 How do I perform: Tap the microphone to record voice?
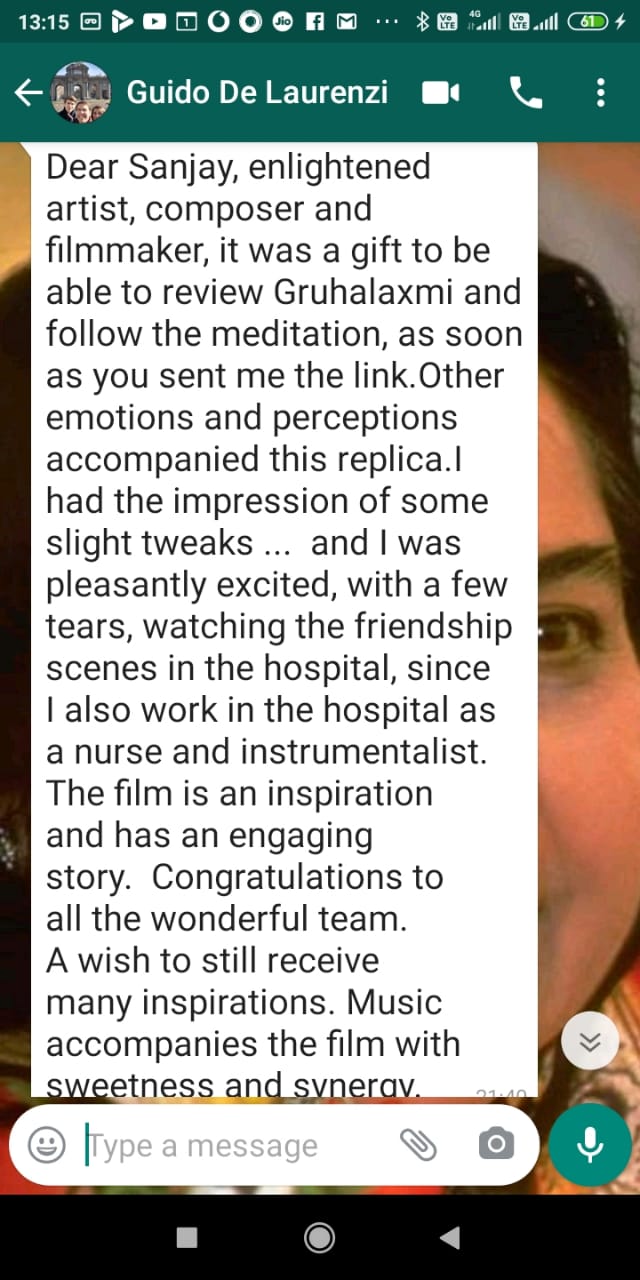590,1145
